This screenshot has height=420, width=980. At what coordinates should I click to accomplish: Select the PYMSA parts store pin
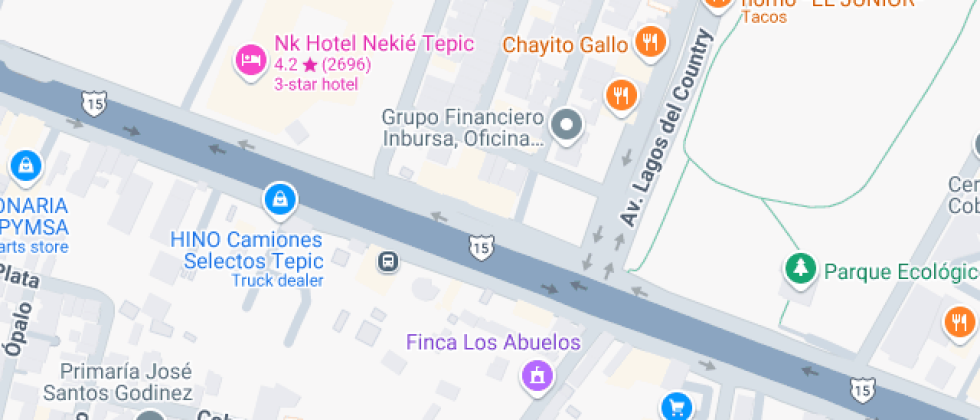pos(24,165)
